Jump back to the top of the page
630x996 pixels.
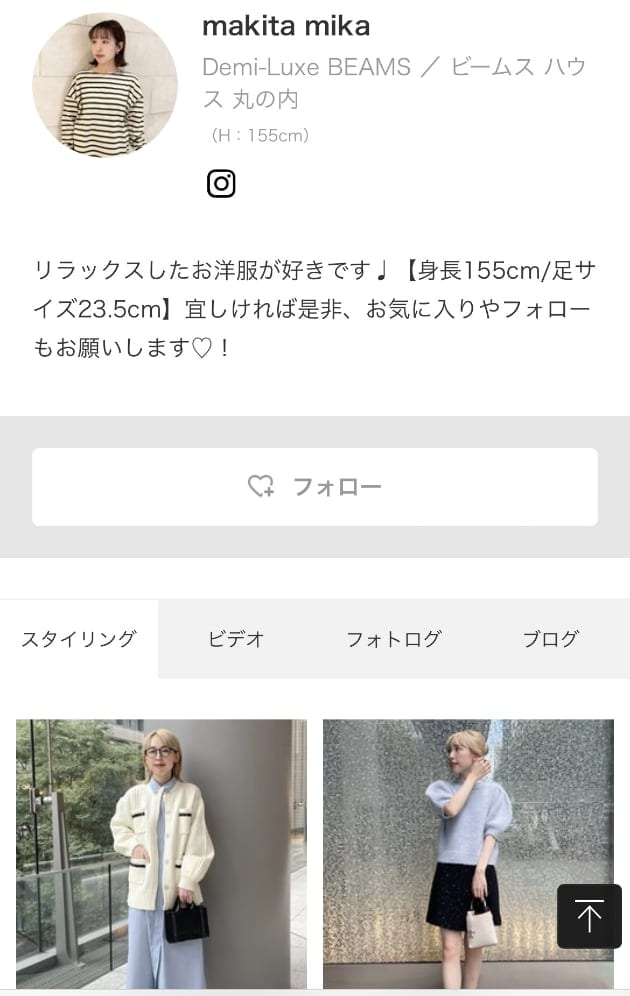click(589, 916)
